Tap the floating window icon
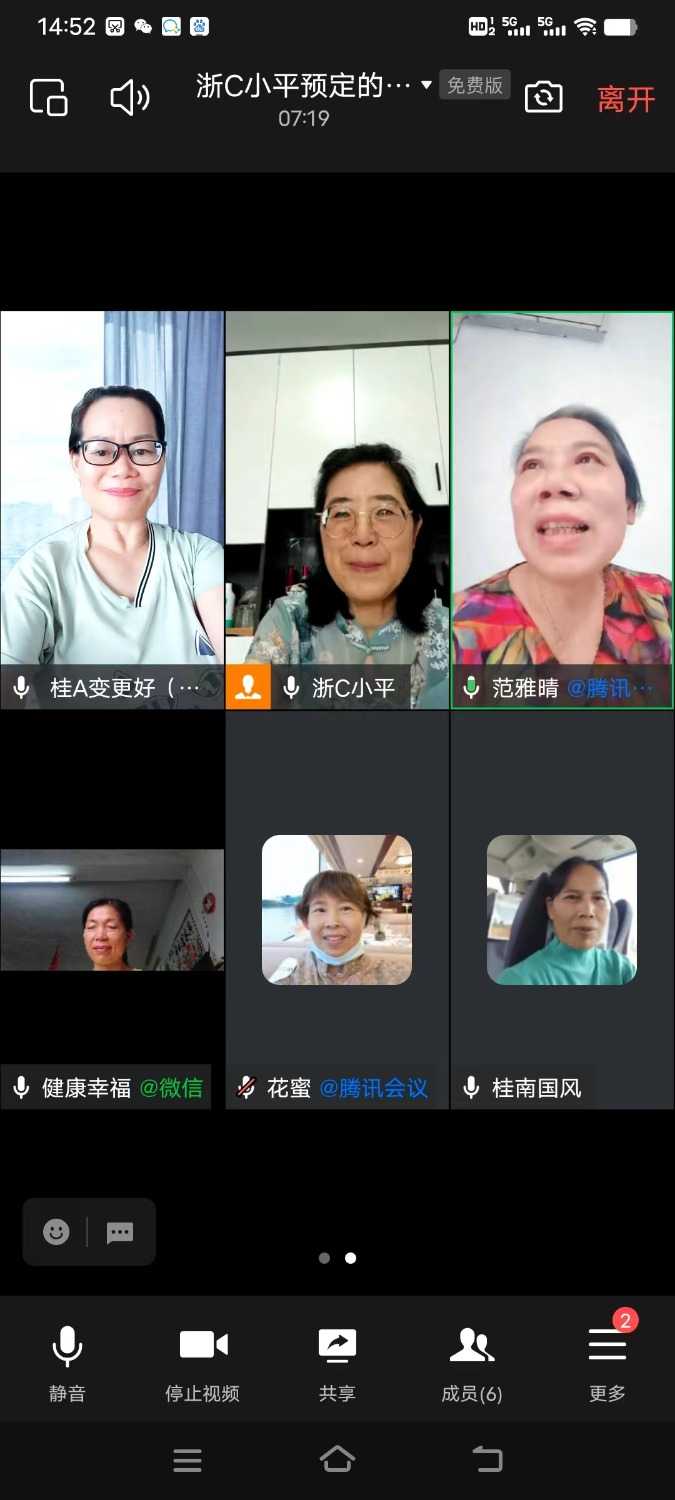This screenshot has width=675, height=1500. (x=49, y=98)
